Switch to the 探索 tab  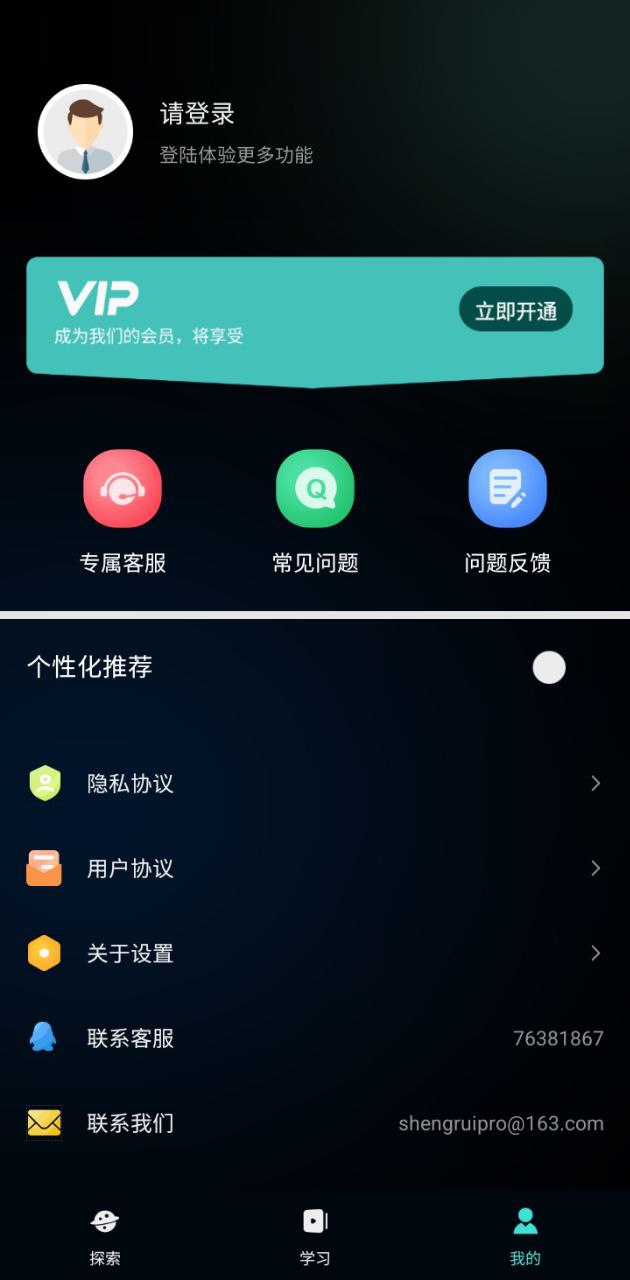(x=105, y=1234)
